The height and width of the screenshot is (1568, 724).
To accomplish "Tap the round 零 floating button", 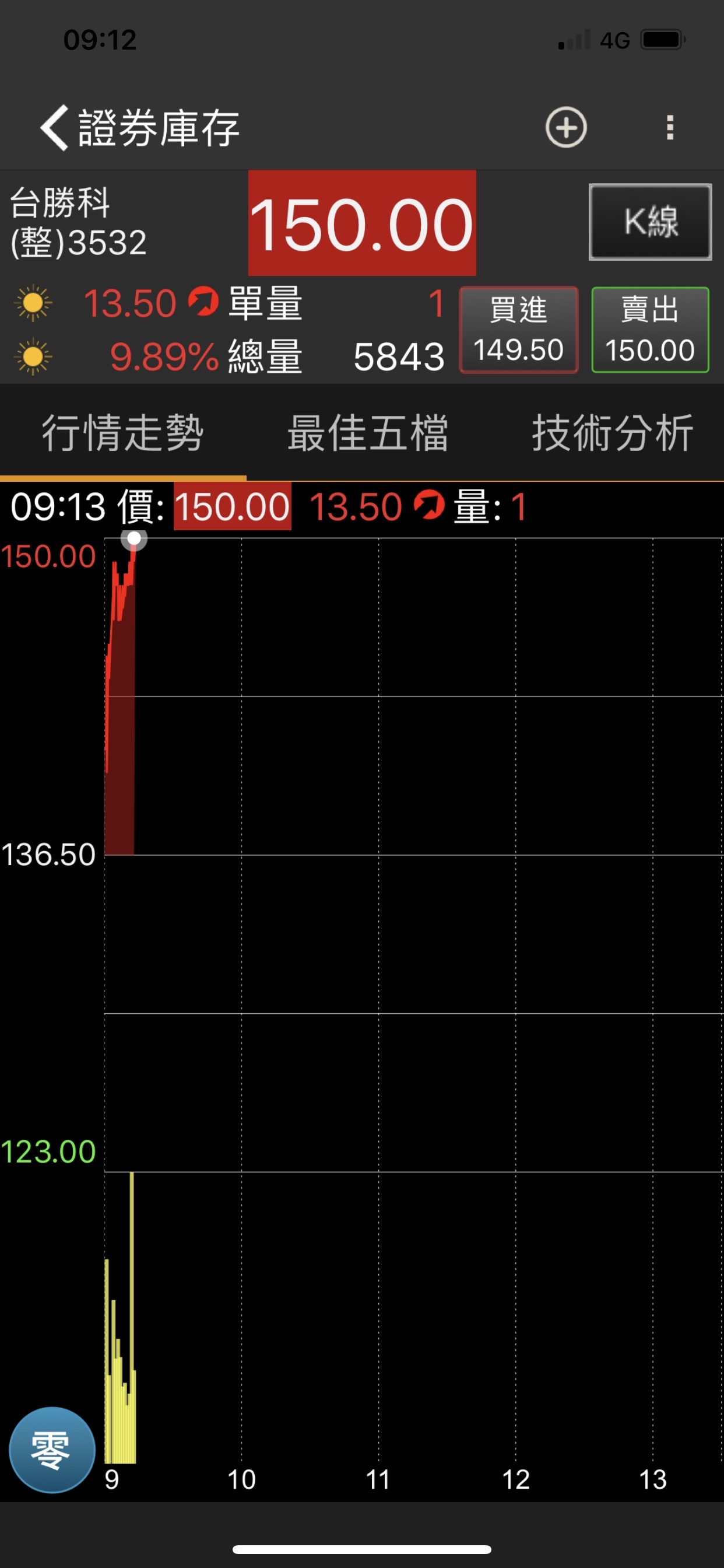I will 52,1450.
